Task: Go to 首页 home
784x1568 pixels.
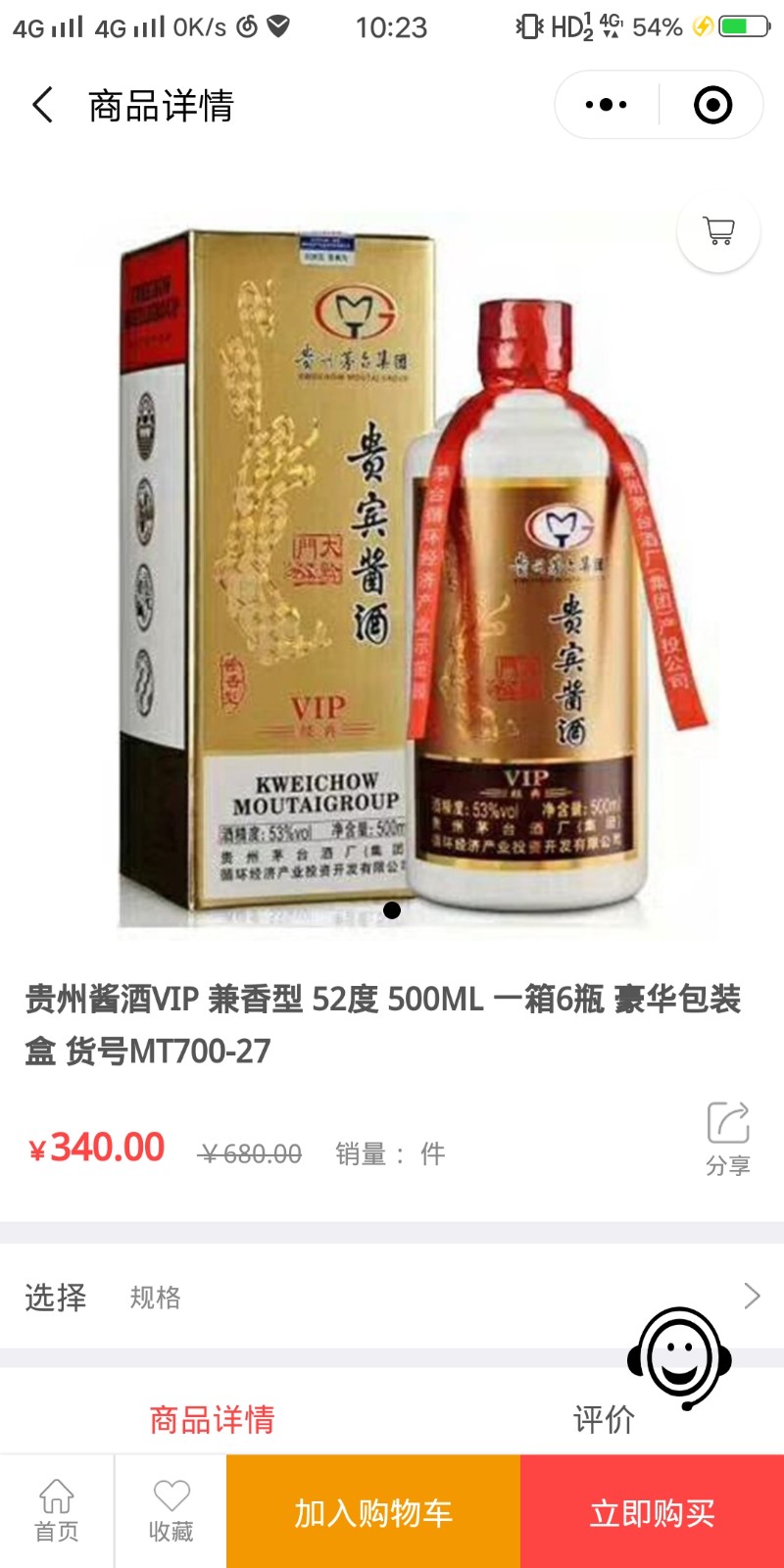Action: coord(57,1511)
